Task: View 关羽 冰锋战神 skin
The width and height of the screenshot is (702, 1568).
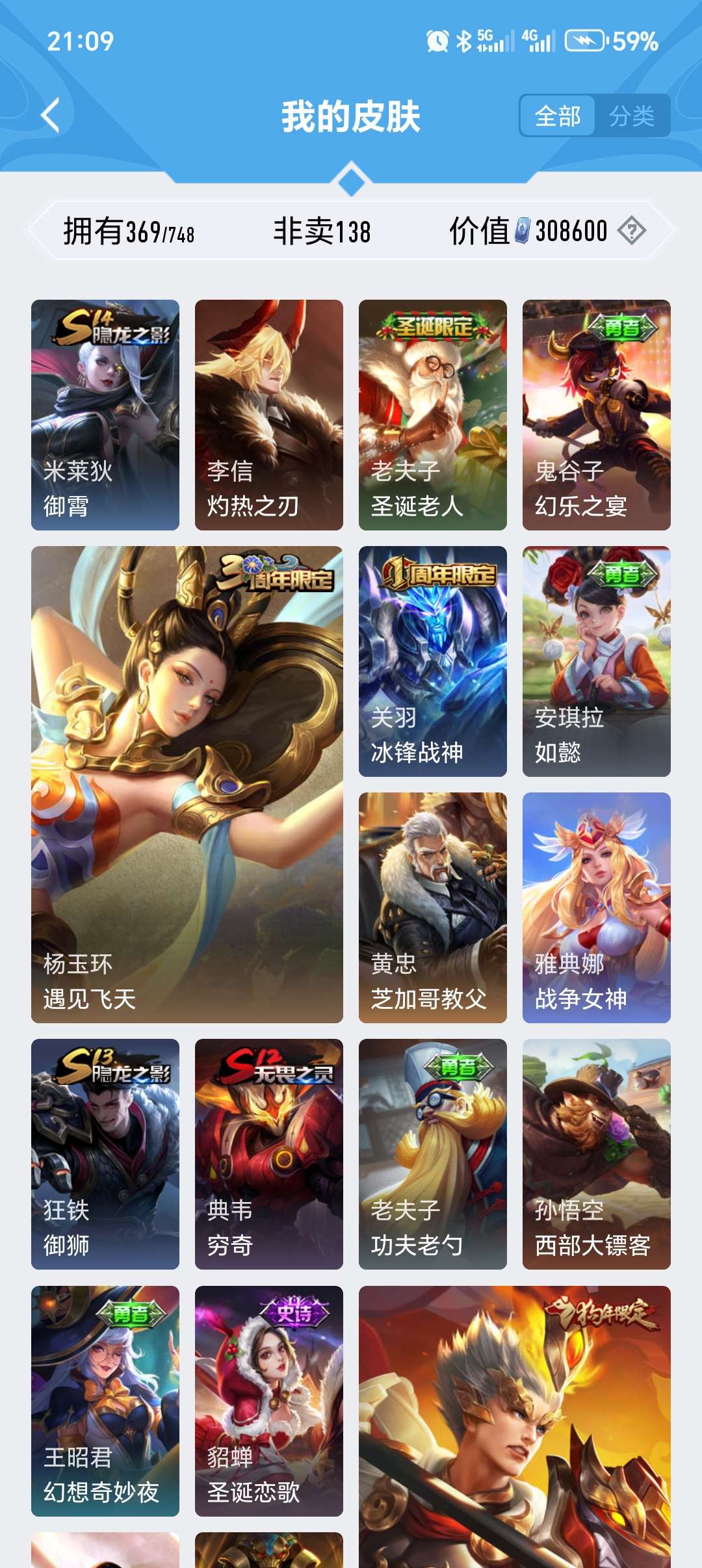Action: pos(433,660)
